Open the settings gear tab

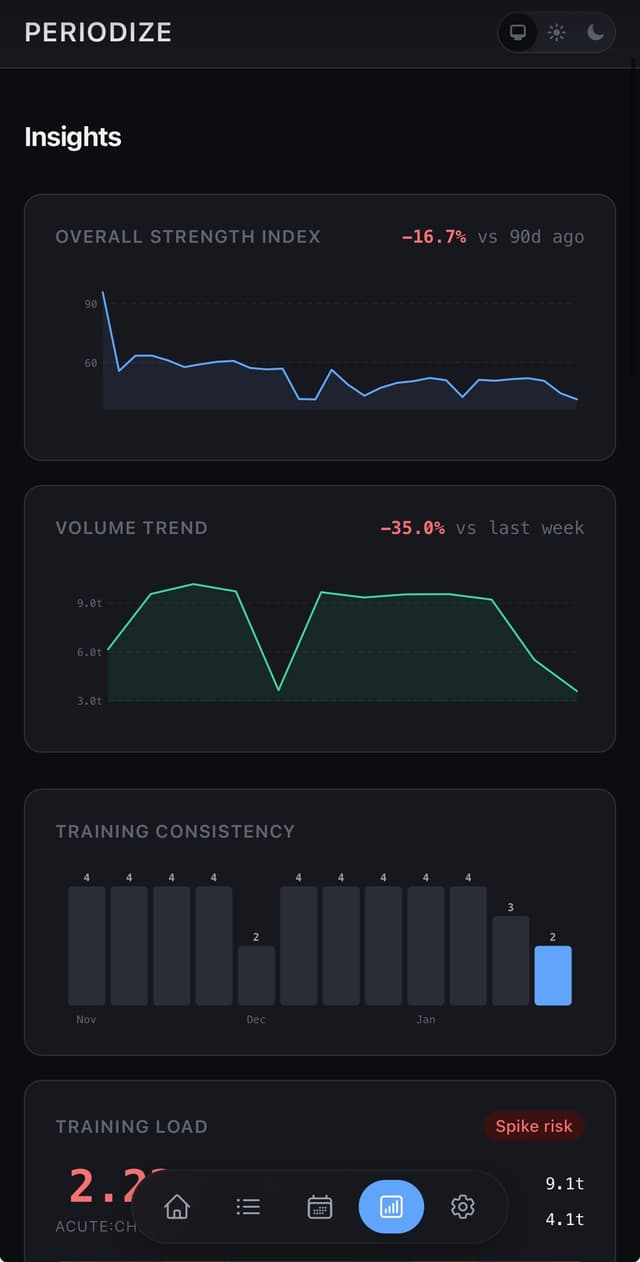coord(462,1207)
